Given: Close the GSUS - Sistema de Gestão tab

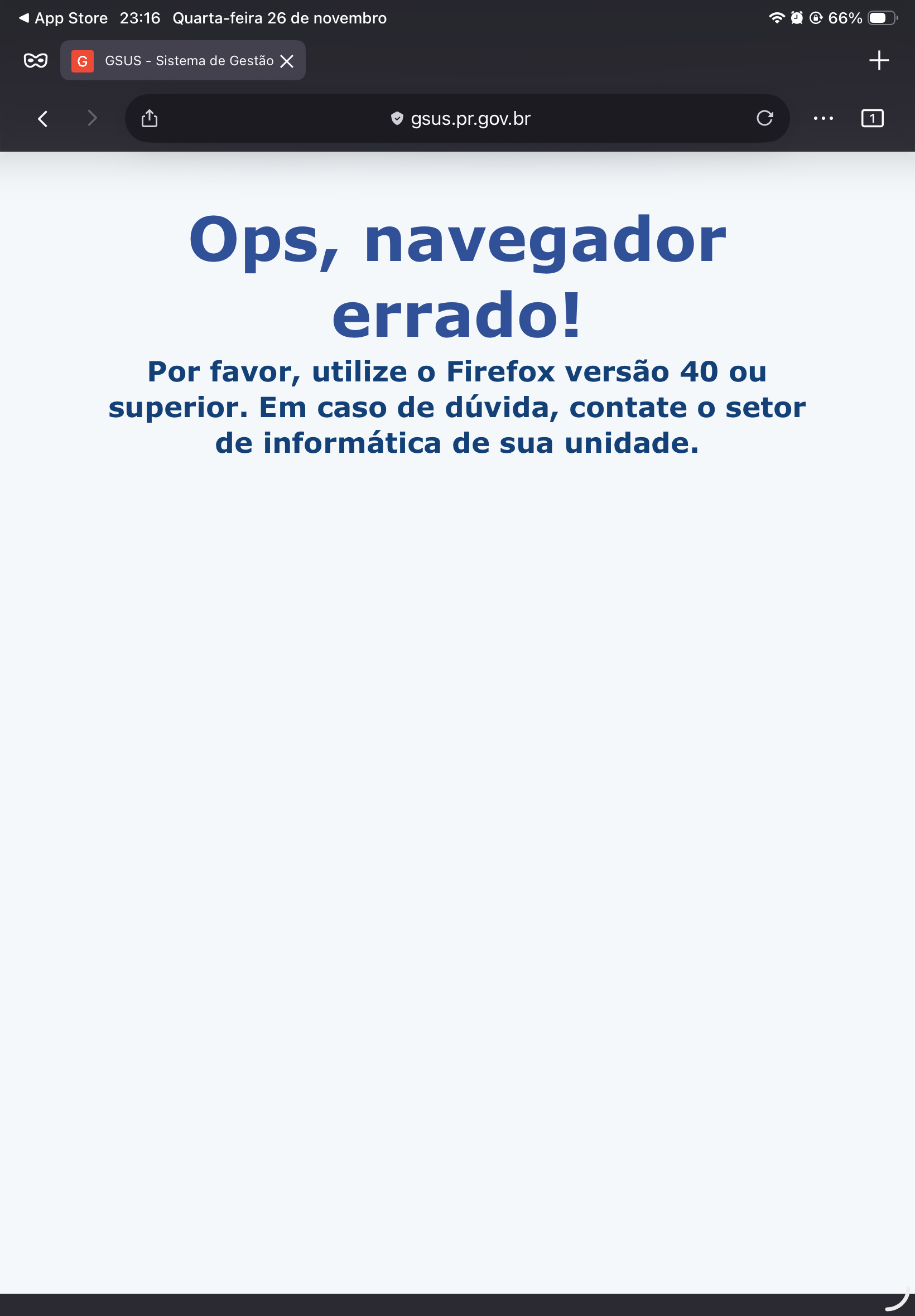Looking at the screenshot, I should (x=287, y=61).
